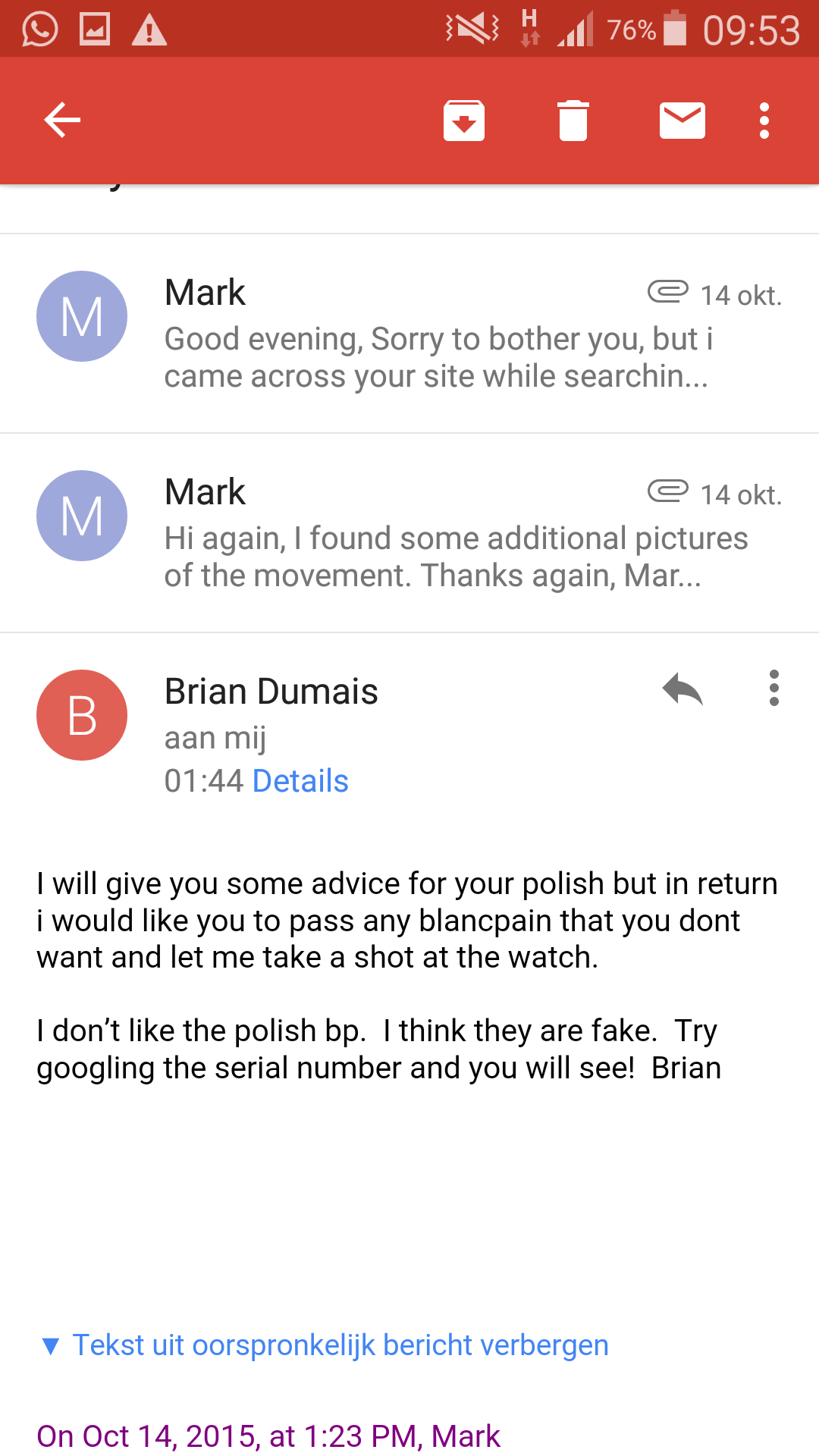
Task: Show message Details link
Action: tap(300, 781)
